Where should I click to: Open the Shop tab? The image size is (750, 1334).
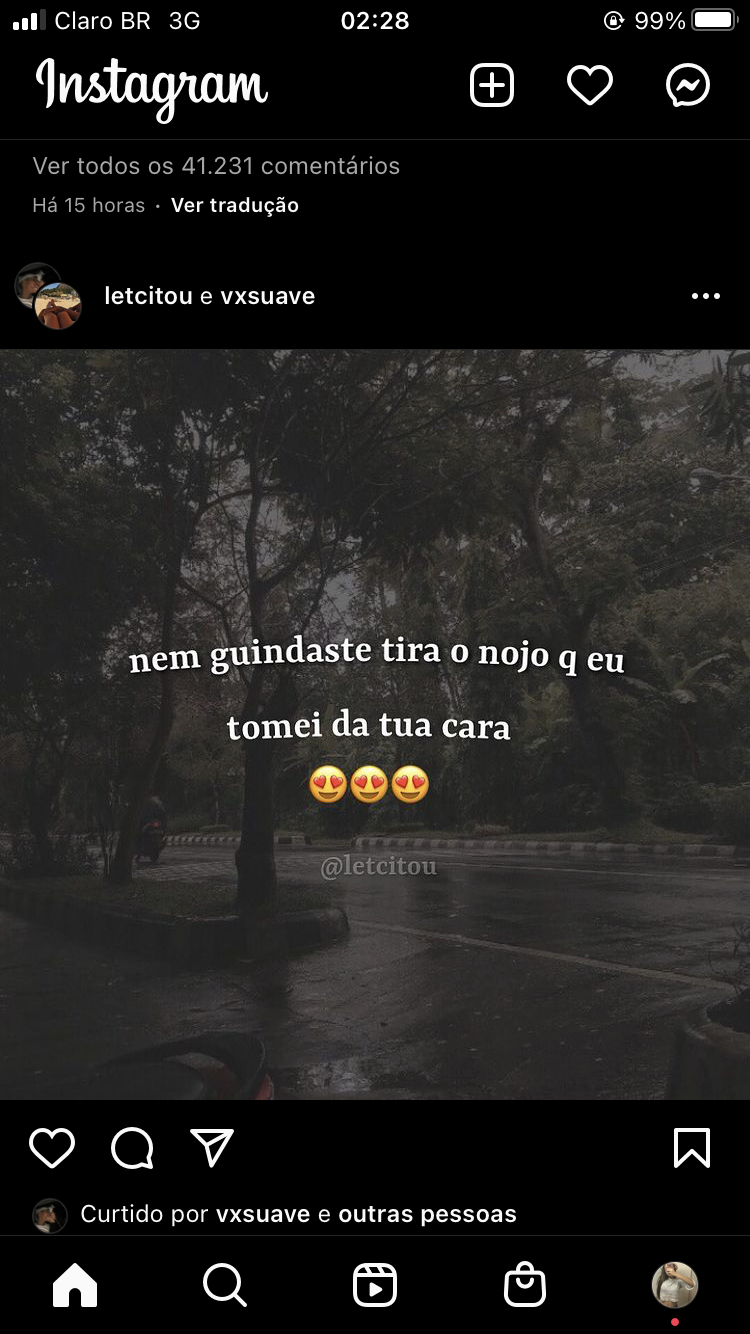coord(524,1285)
